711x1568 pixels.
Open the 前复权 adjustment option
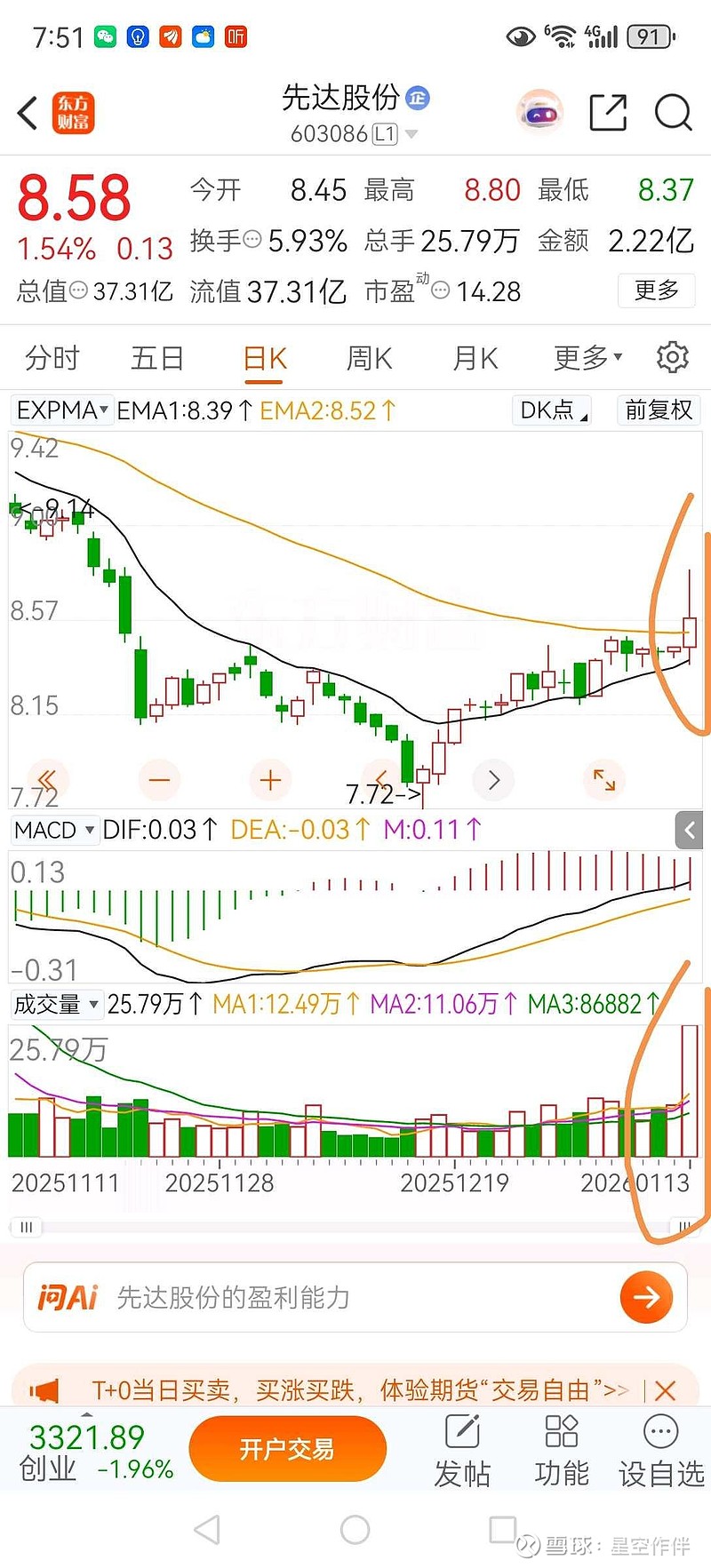(658, 410)
